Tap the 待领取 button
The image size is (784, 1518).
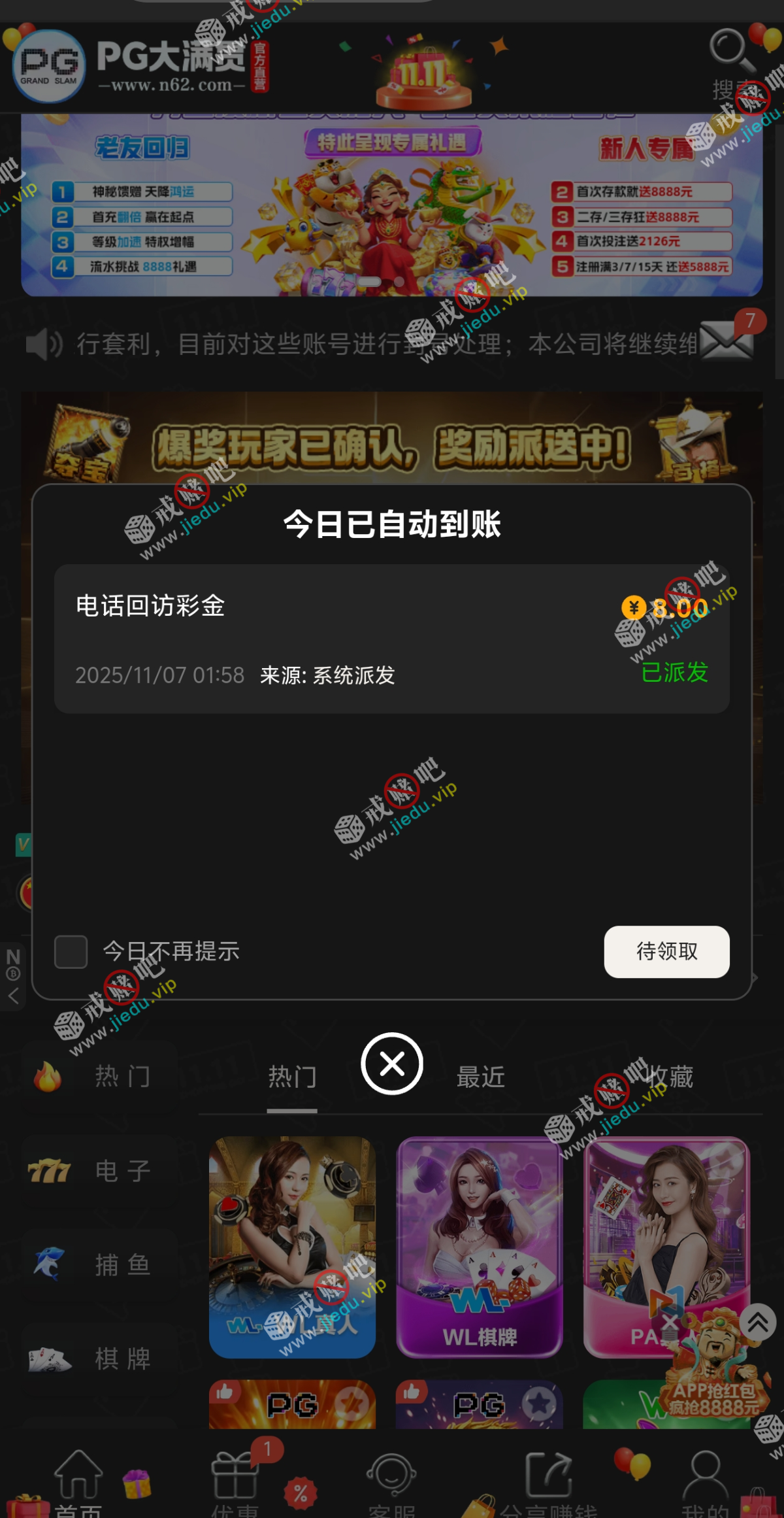666,951
